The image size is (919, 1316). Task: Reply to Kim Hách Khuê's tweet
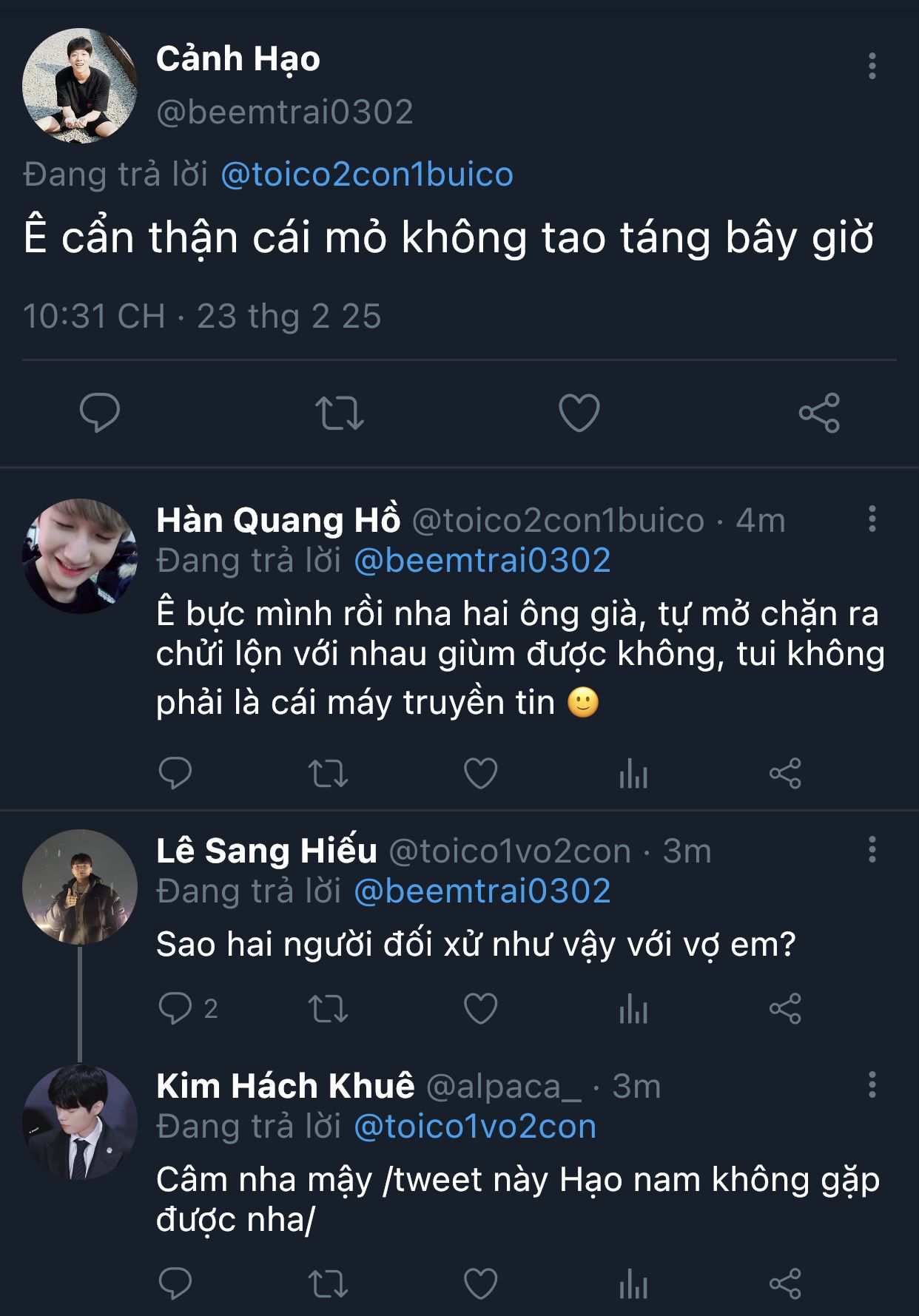tap(176, 1284)
